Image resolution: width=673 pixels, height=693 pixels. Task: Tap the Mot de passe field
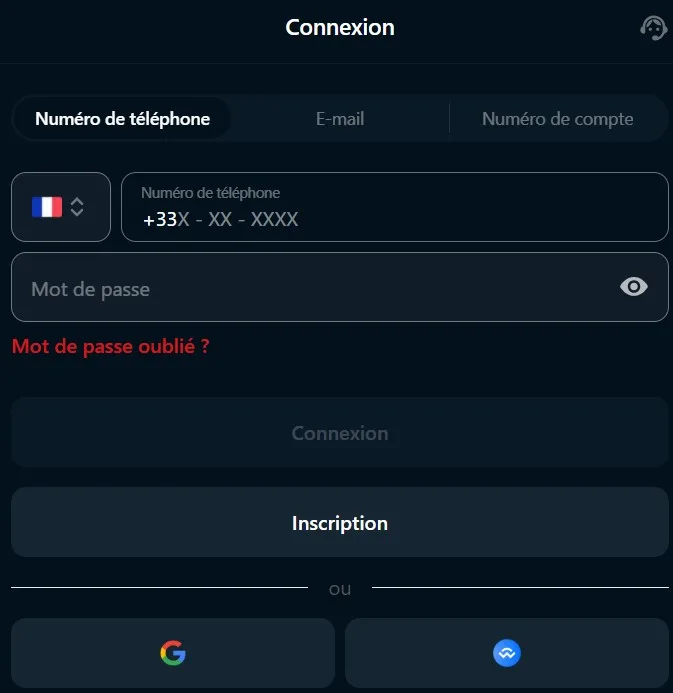340,287
